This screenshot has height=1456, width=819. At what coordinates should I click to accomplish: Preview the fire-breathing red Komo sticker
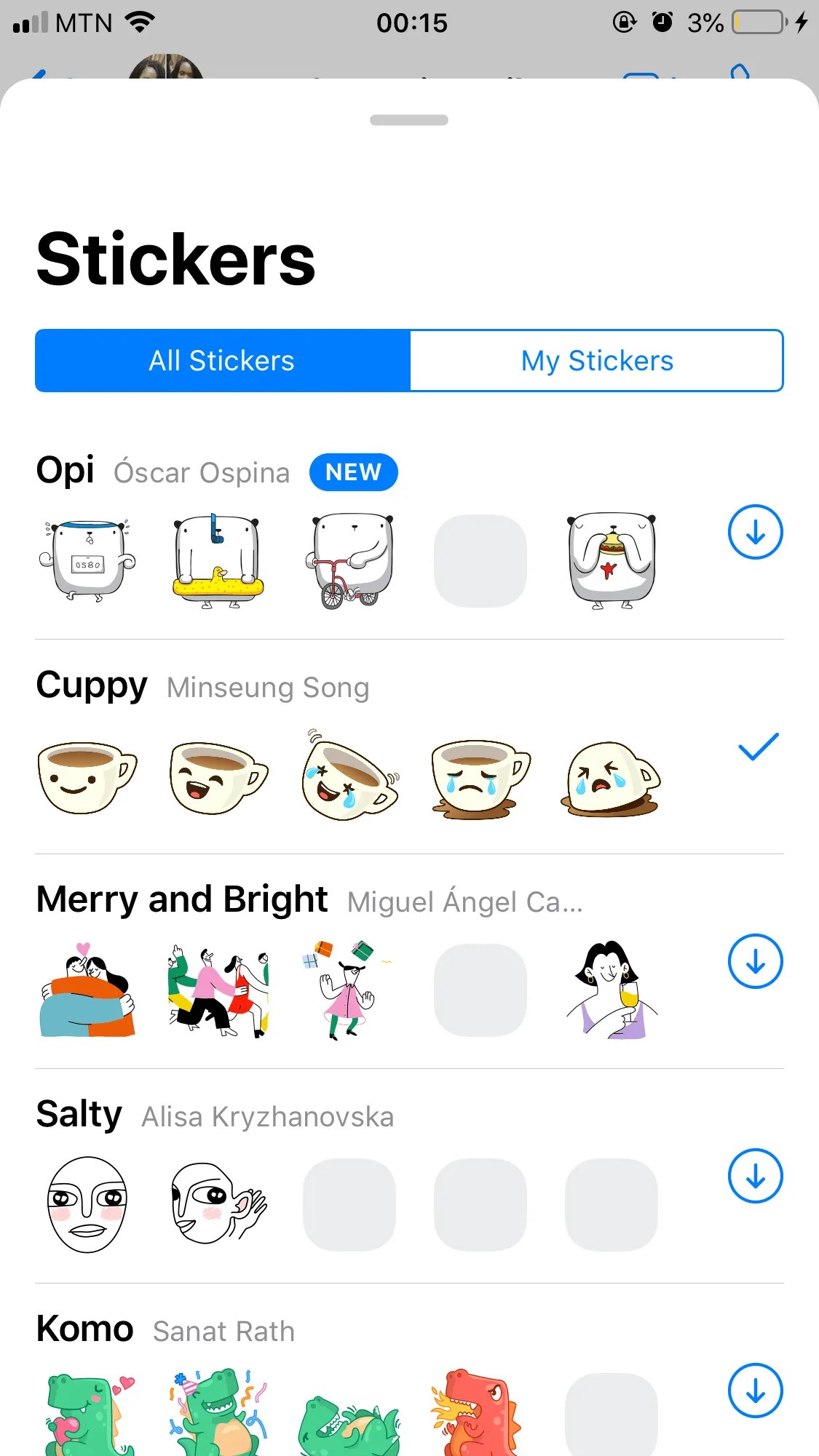(x=477, y=1412)
